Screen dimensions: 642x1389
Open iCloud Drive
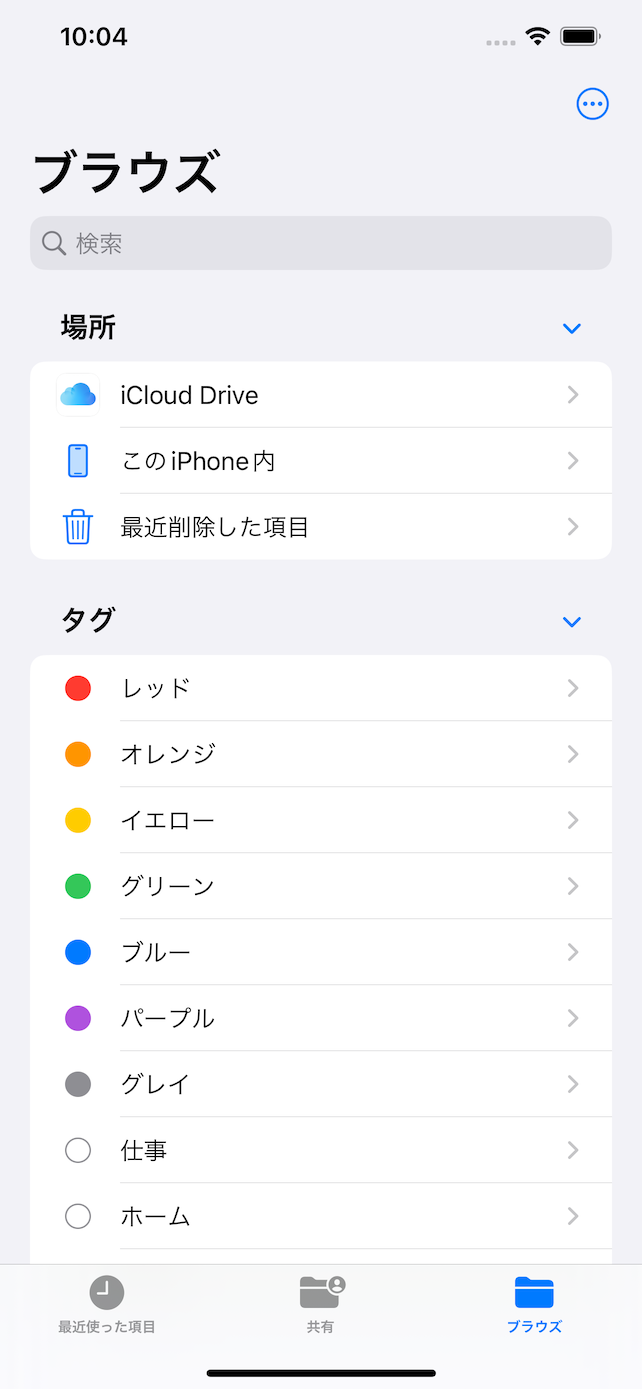[x=320, y=395]
